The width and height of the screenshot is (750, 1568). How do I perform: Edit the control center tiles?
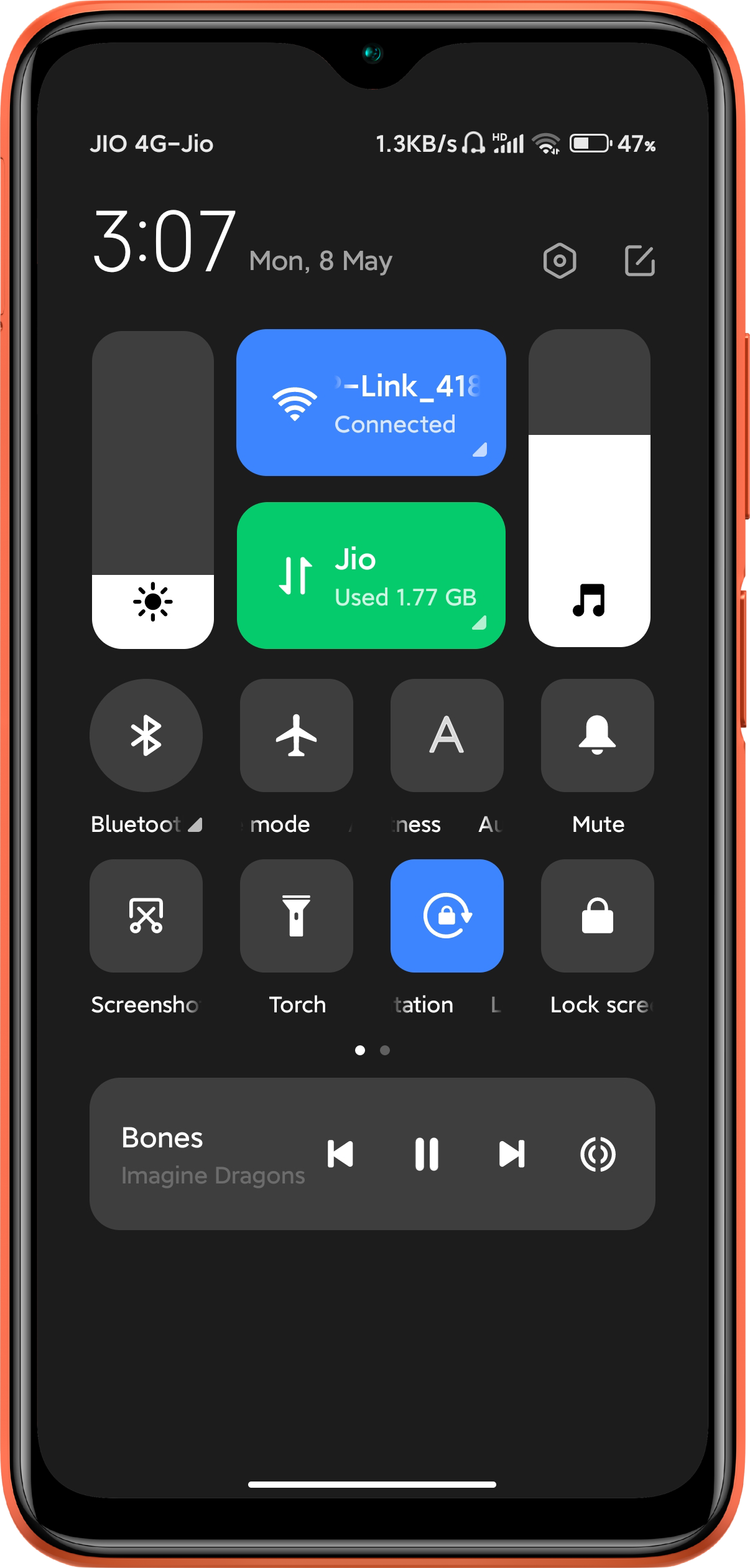coord(639,260)
